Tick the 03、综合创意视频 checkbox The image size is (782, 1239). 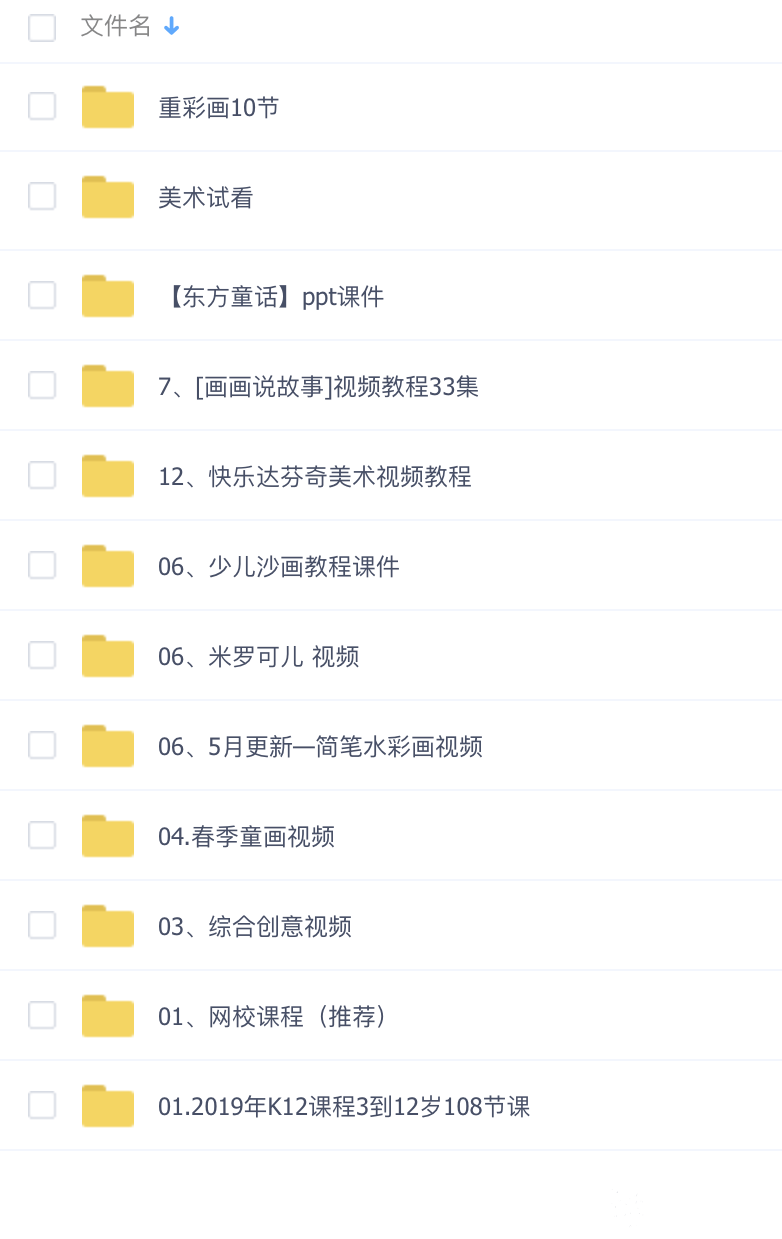pyautogui.click(x=41, y=925)
